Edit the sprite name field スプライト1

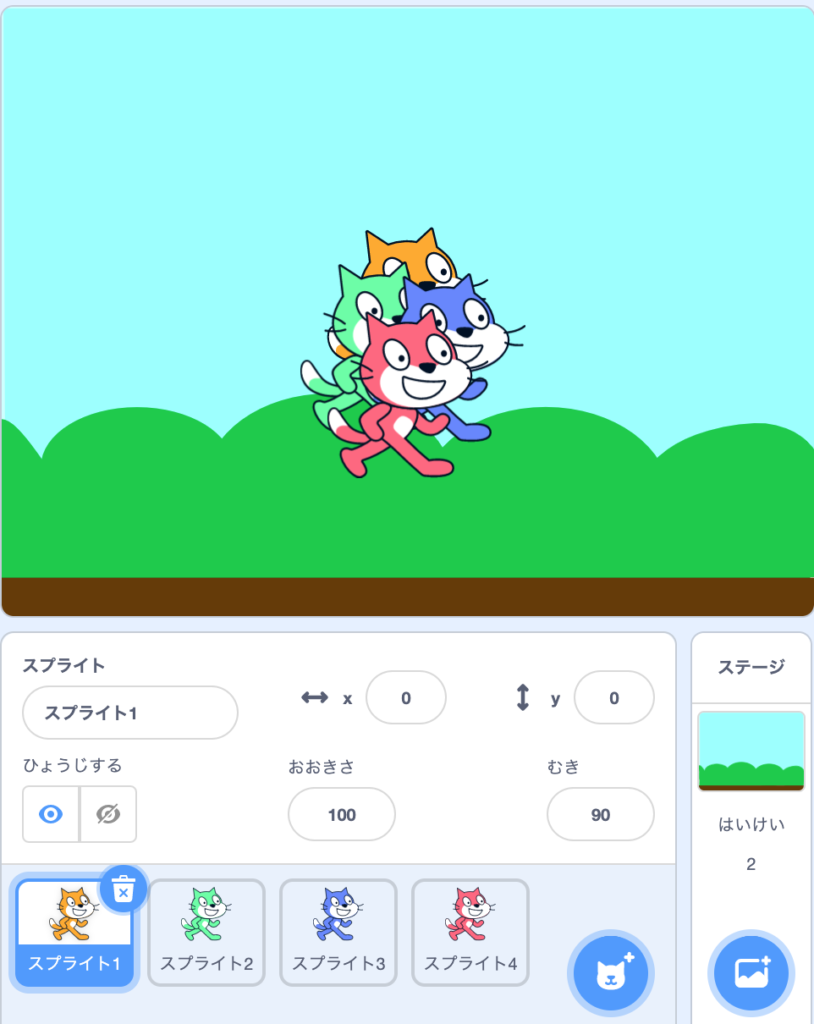[130, 713]
